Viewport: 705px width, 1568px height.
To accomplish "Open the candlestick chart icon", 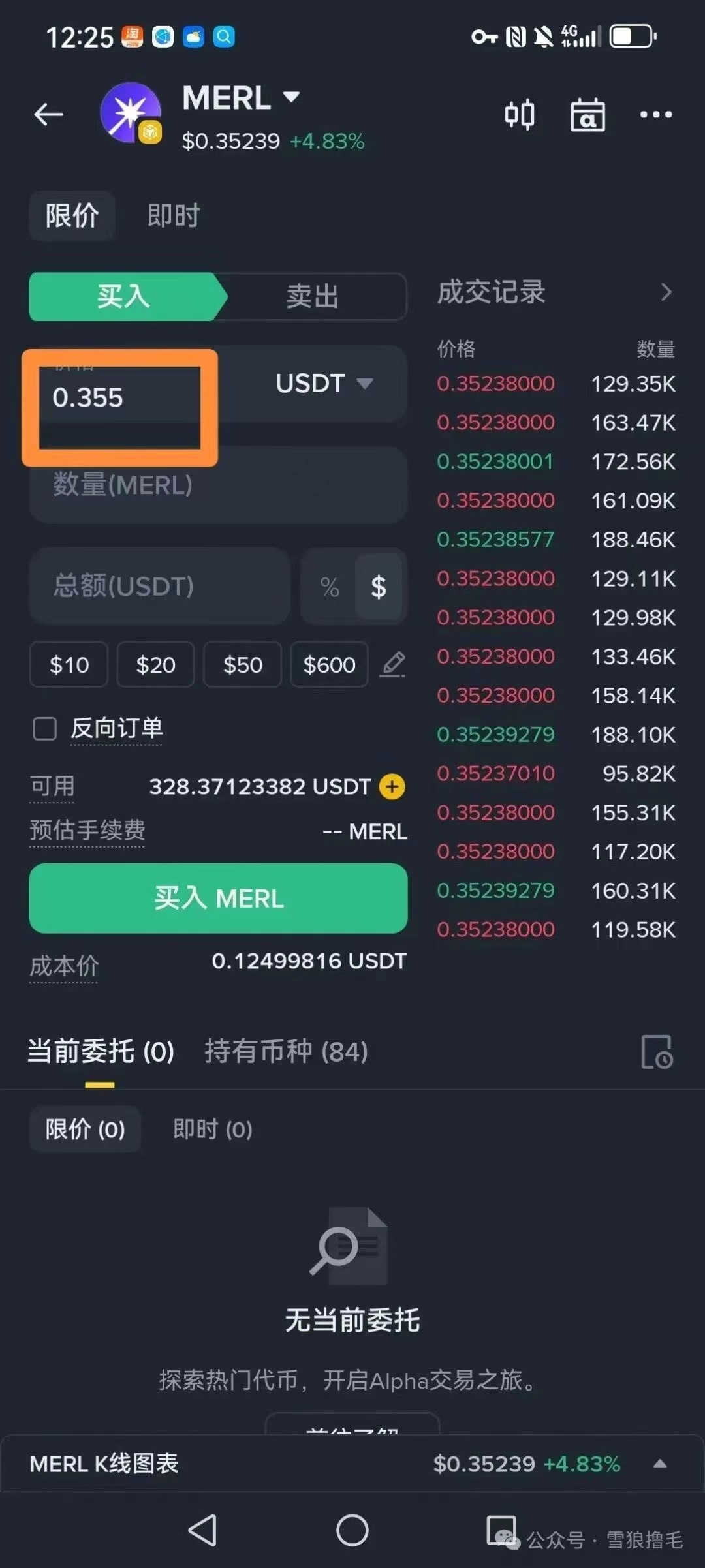I will (x=519, y=114).
